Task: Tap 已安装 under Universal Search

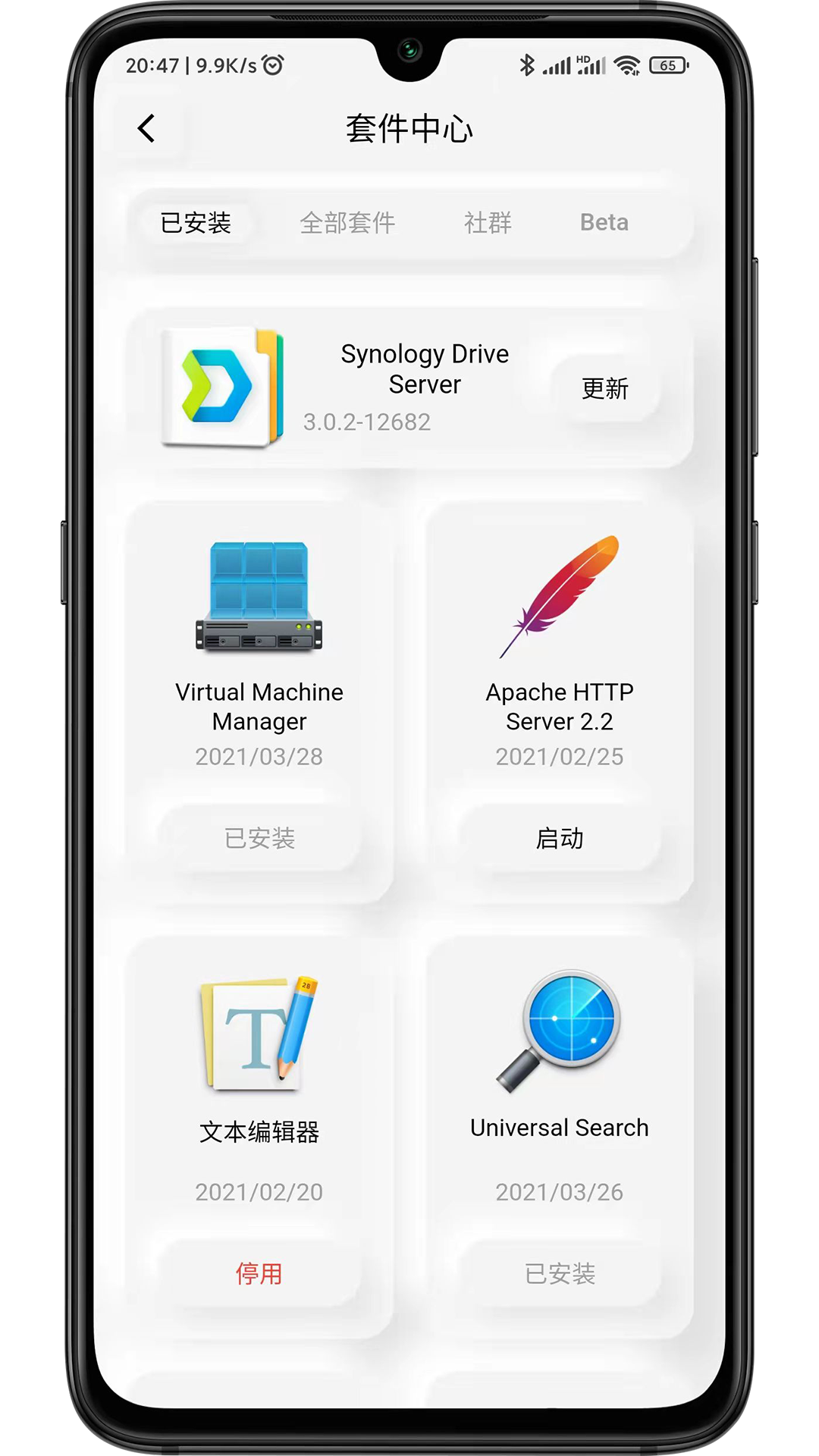Action: [560, 1273]
